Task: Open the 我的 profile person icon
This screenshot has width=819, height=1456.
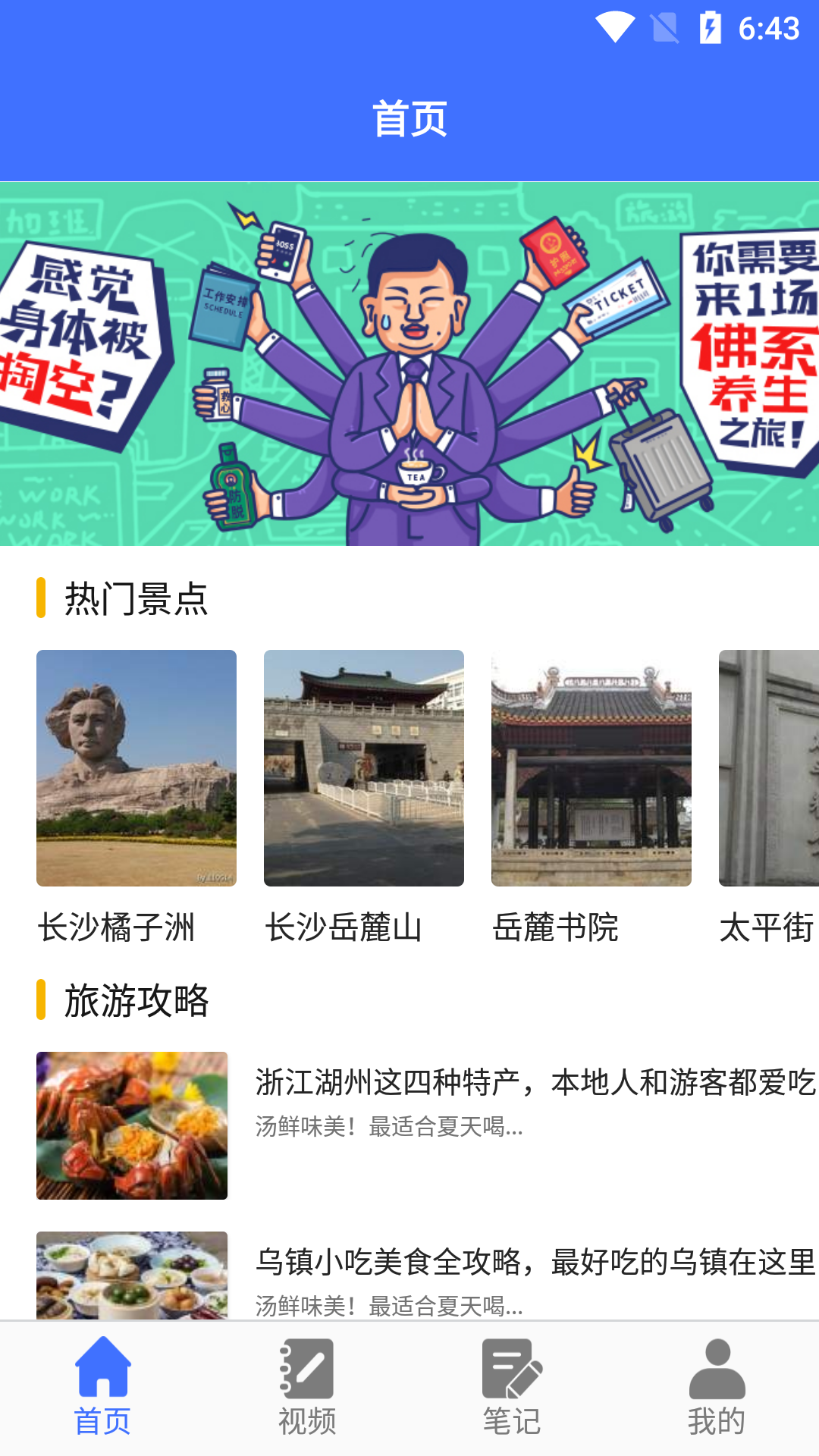Action: [715, 1376]
